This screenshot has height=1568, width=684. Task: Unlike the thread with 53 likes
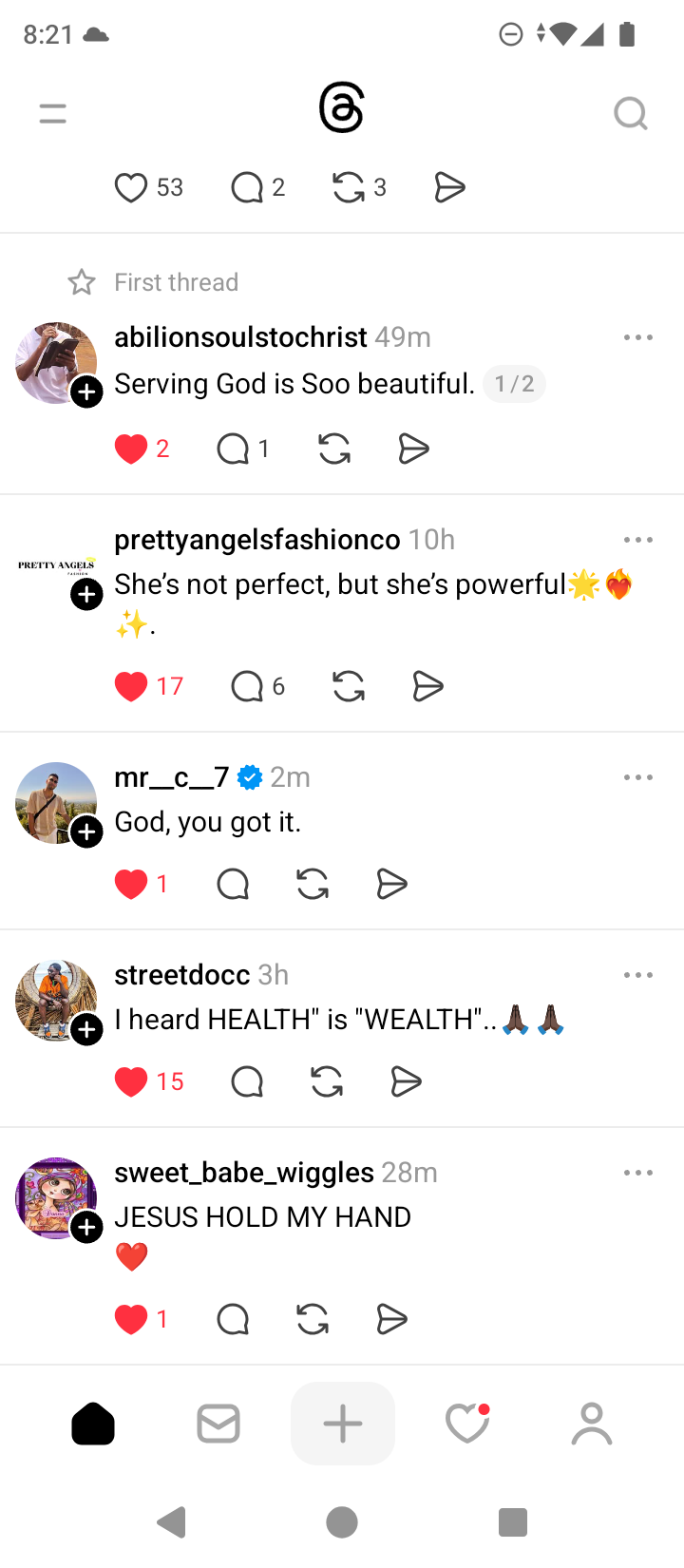pyautogui.click(x=131, y=188)
